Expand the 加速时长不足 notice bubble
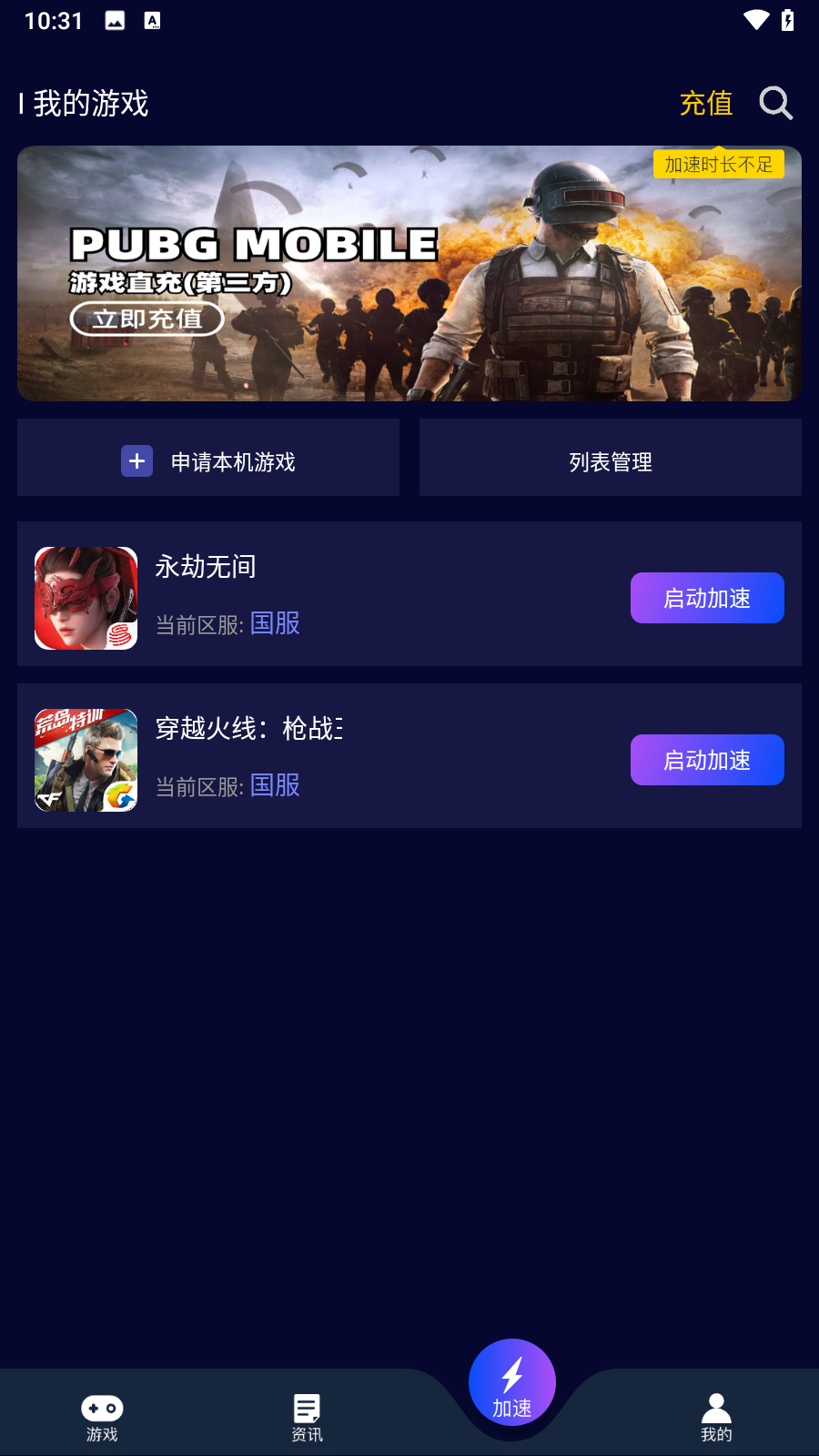 coord(719,165)
